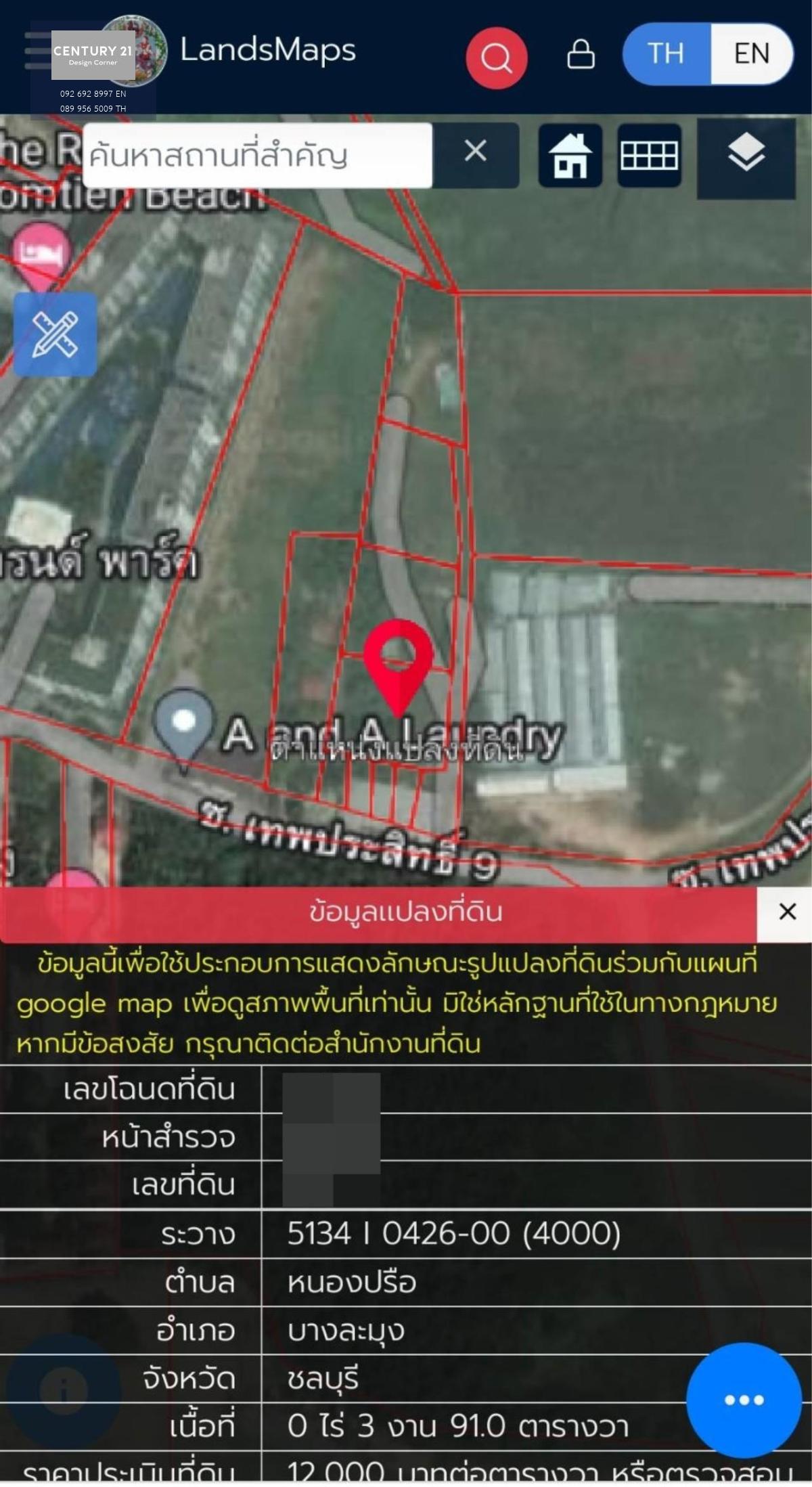Switch language to EN
Image resolution: width=812 pixels, height=1487 pixels.
(752, 53)
